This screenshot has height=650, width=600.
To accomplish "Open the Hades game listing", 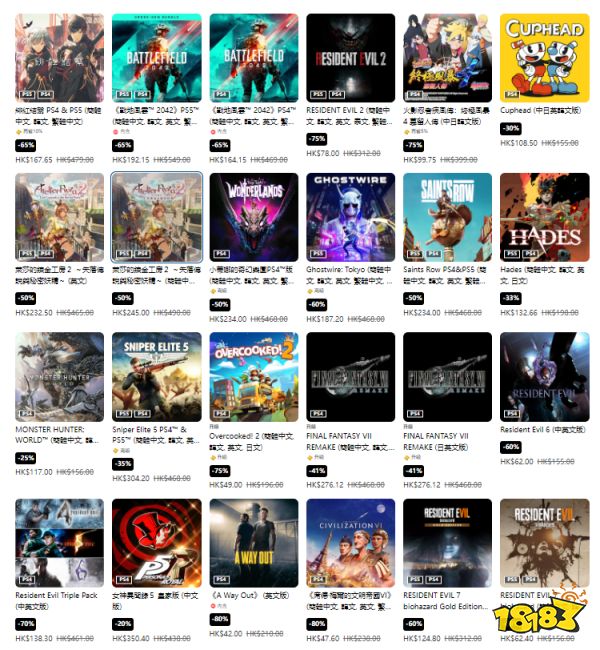I will coord(543,218).
